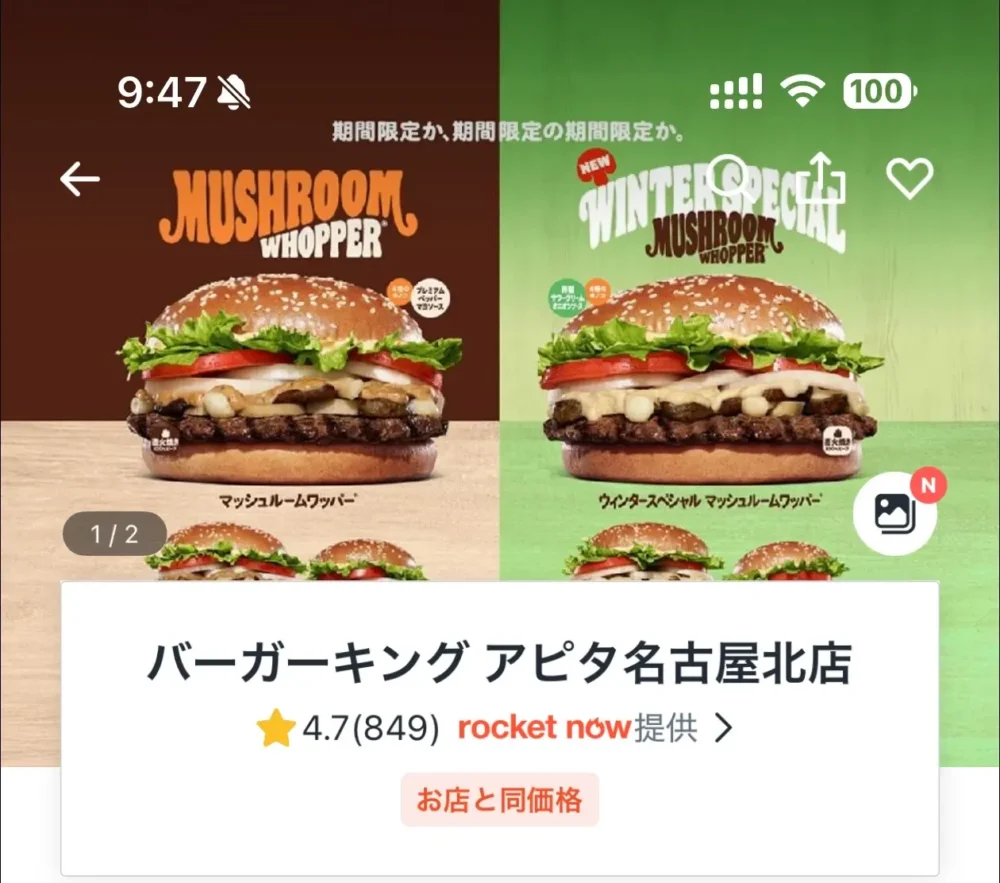Go back using the back arrow
Screen dimensions: 1000x883
[80, 179]
